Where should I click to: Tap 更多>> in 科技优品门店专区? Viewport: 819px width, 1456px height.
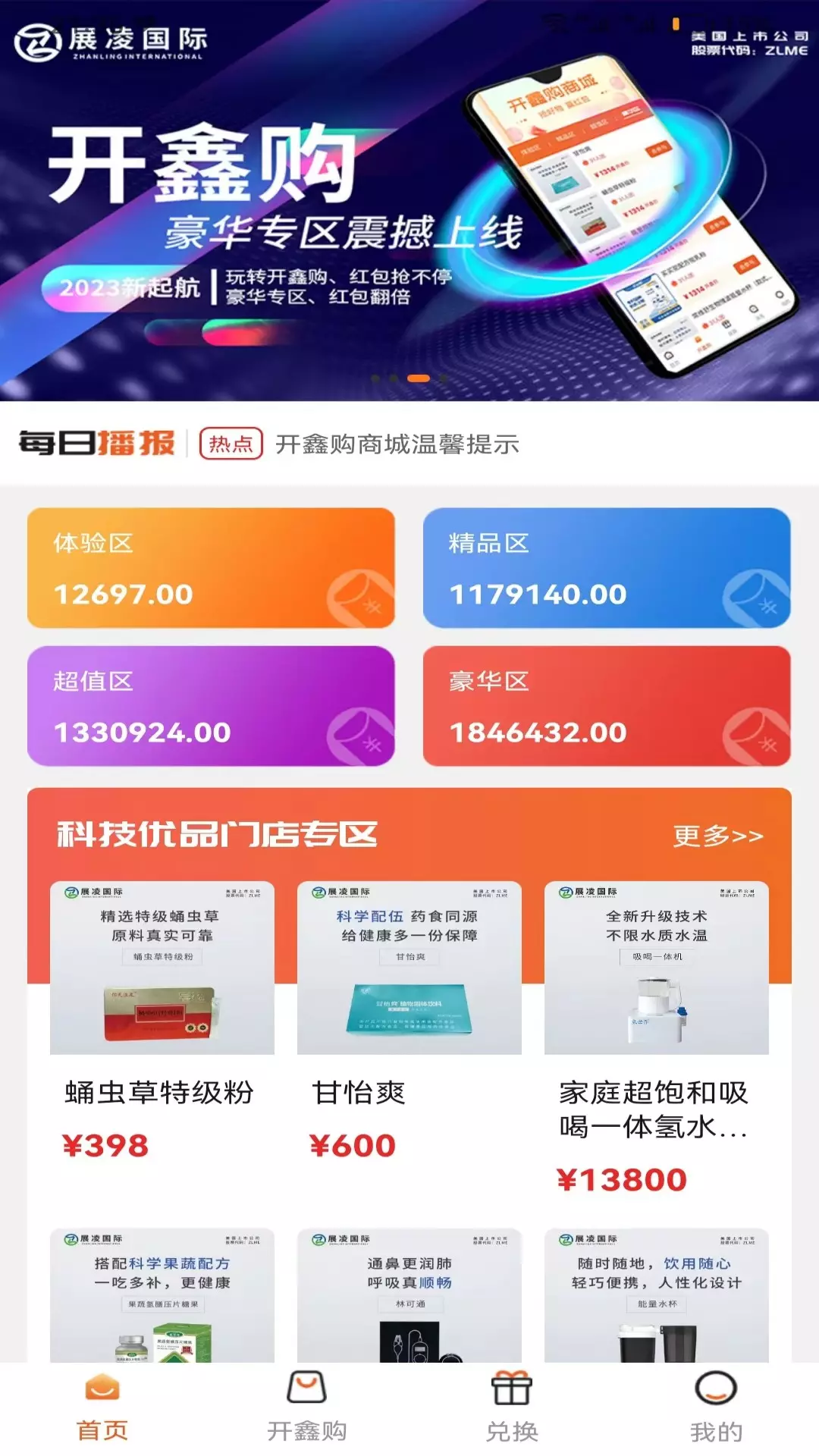[x=718, y=836]
